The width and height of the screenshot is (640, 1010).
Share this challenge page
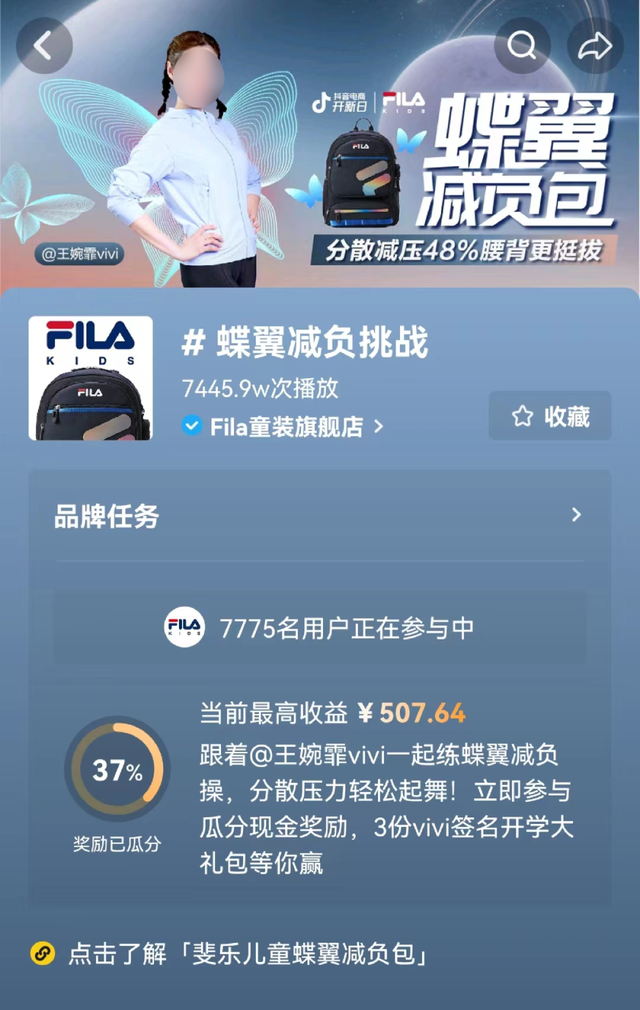click(x=595, y=46)
